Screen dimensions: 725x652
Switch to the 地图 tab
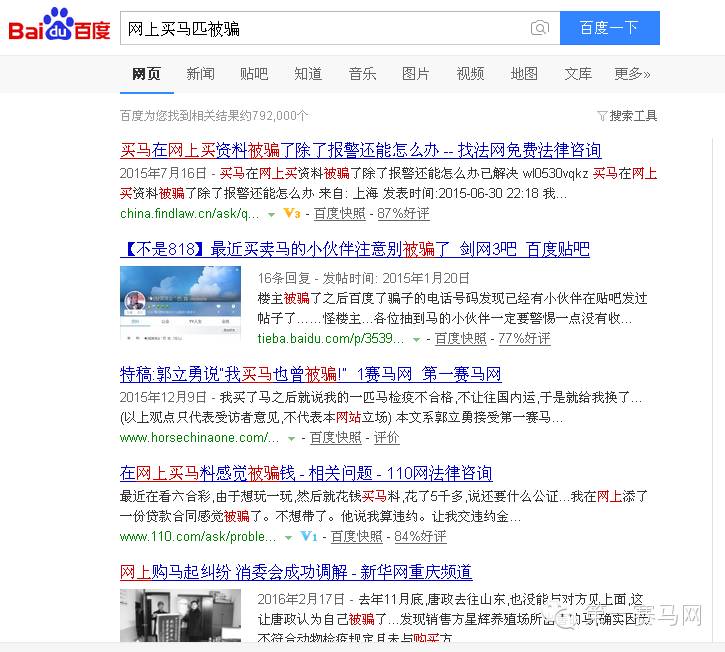click(x=524, y=74)
